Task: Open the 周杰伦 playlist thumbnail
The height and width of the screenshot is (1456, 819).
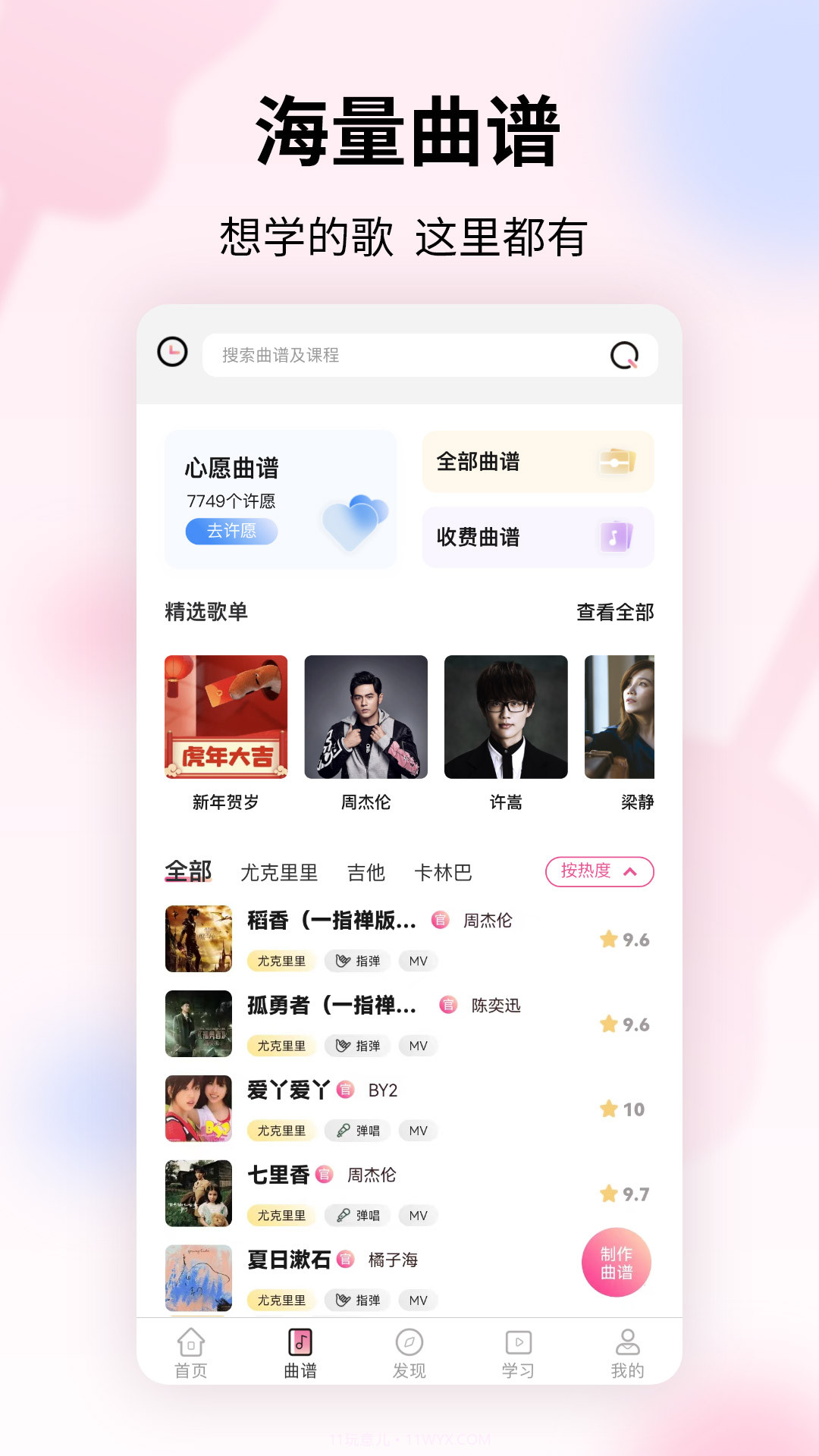Action: tap(367, 717)
